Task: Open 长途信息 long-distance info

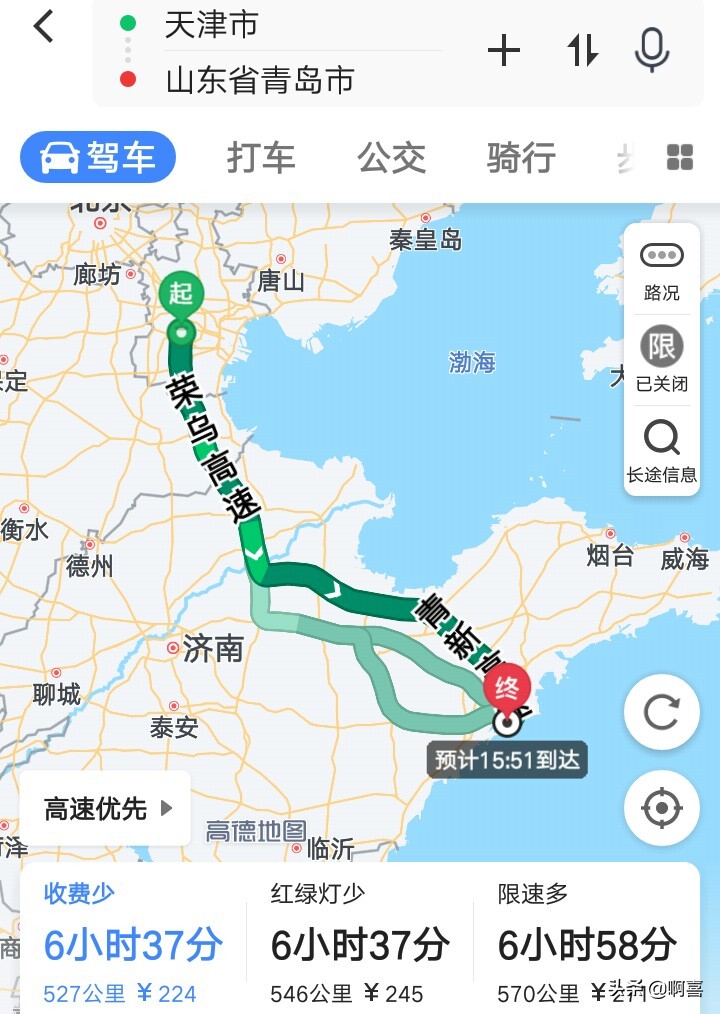Action: [662, 452]
